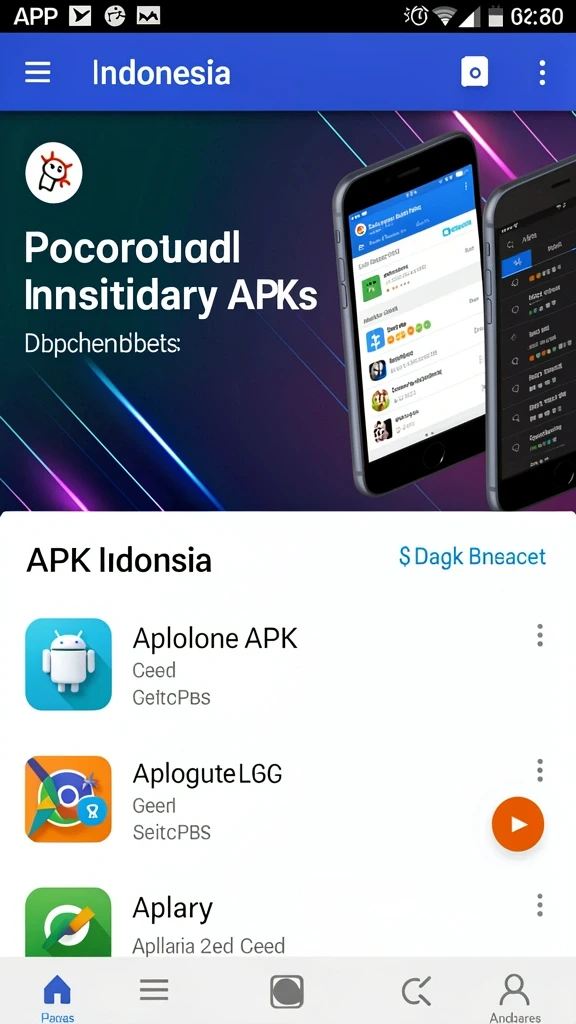Open the featured APKs banner
576x1024 pixels.
pyautogui.click(x=288, y=311)
